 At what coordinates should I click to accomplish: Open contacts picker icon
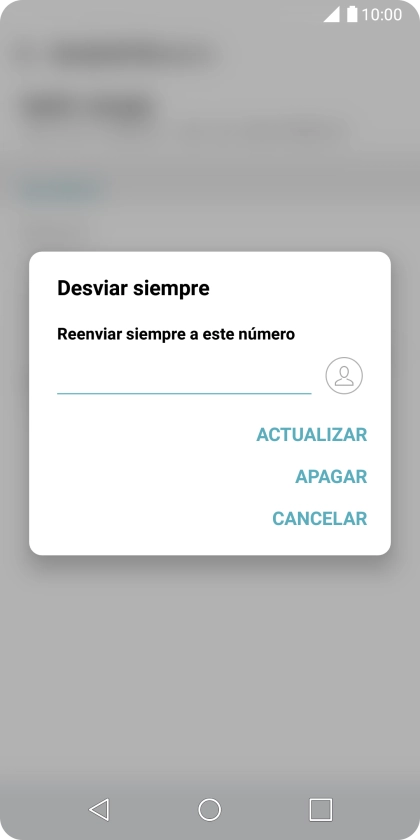tap(344, 376)
